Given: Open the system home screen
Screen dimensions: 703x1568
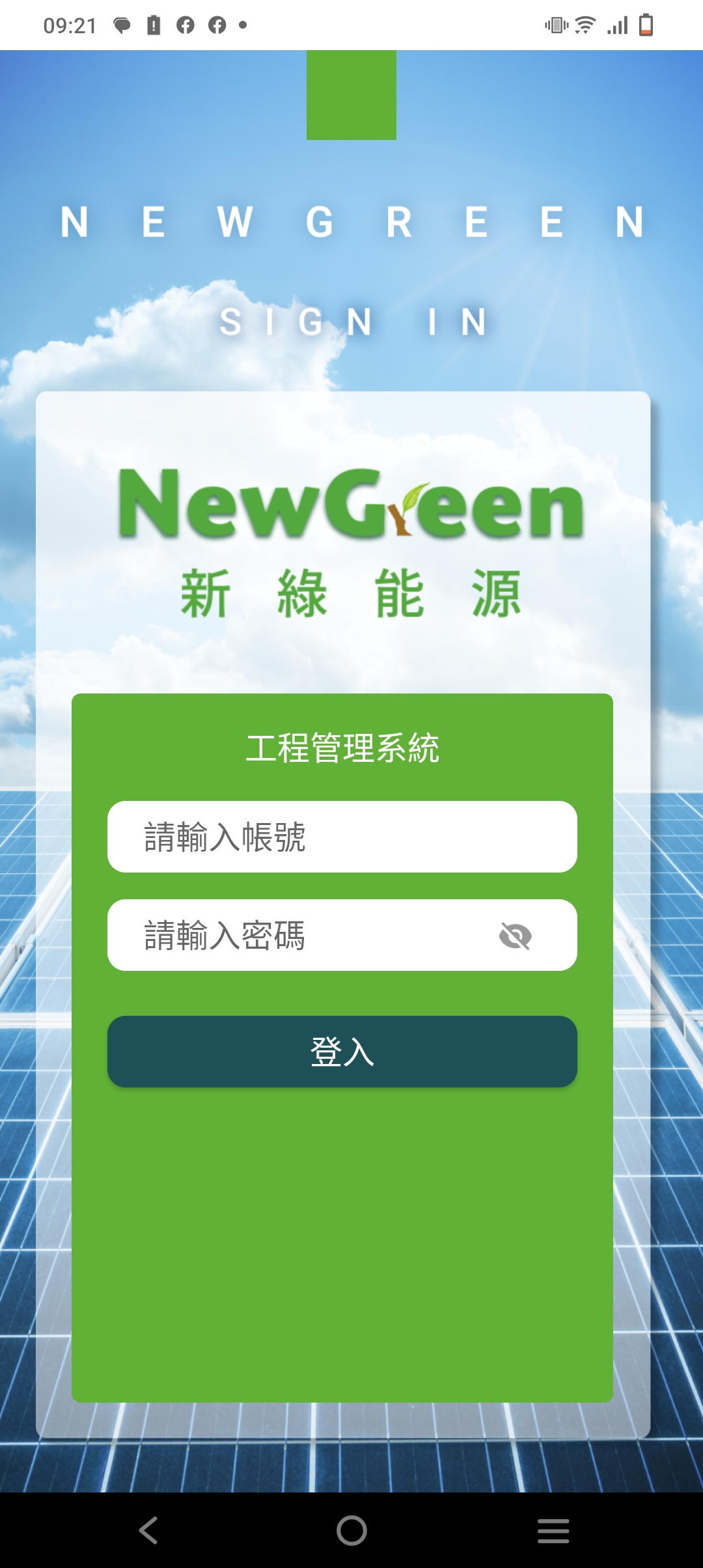Looking at the screenshot, I should click(x=351, y=1530).
